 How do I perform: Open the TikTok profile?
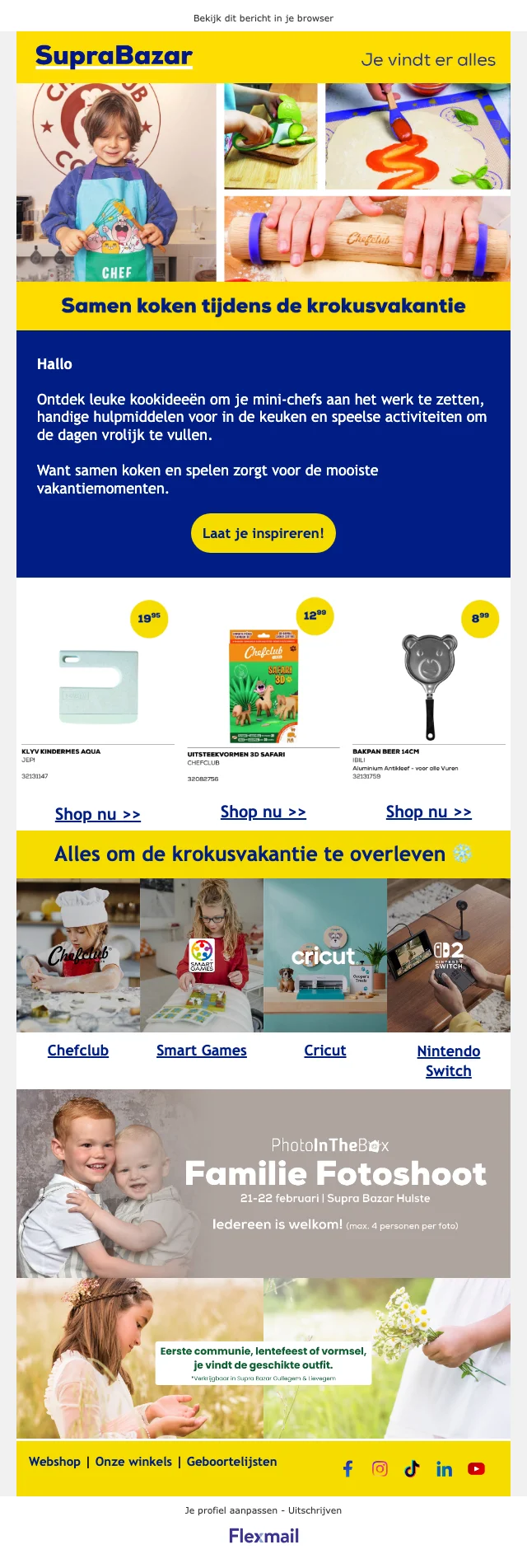[x=412, y=1468]
